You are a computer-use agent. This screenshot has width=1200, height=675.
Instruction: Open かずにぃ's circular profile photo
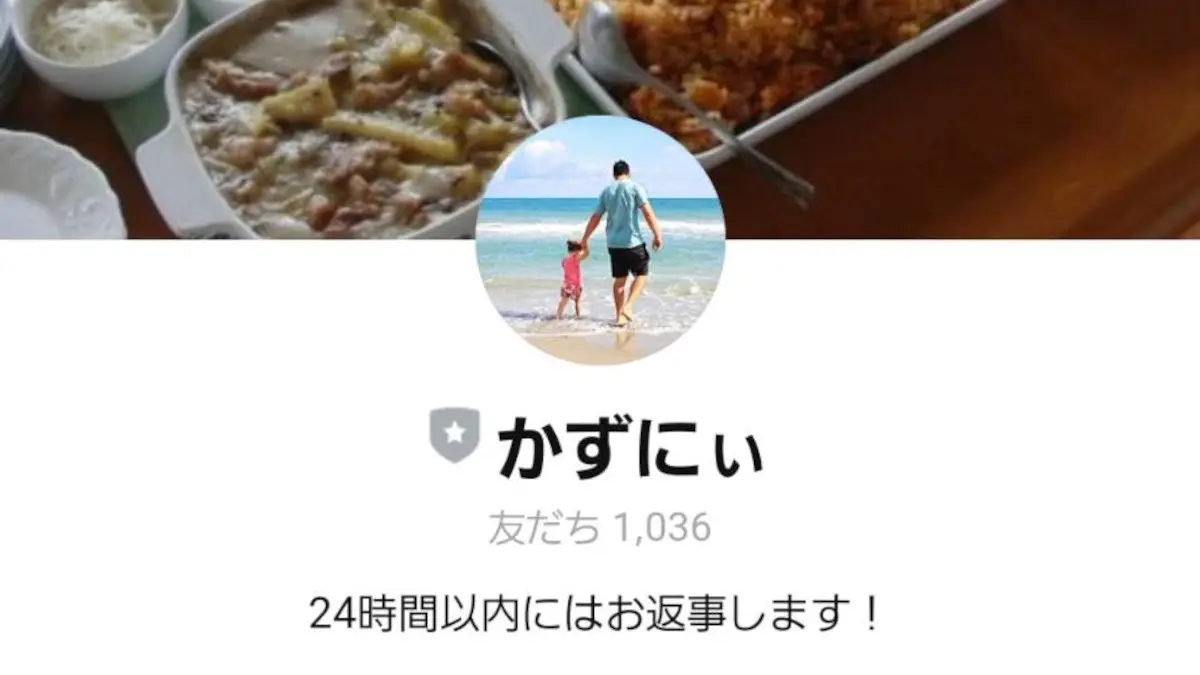point(600,240)
